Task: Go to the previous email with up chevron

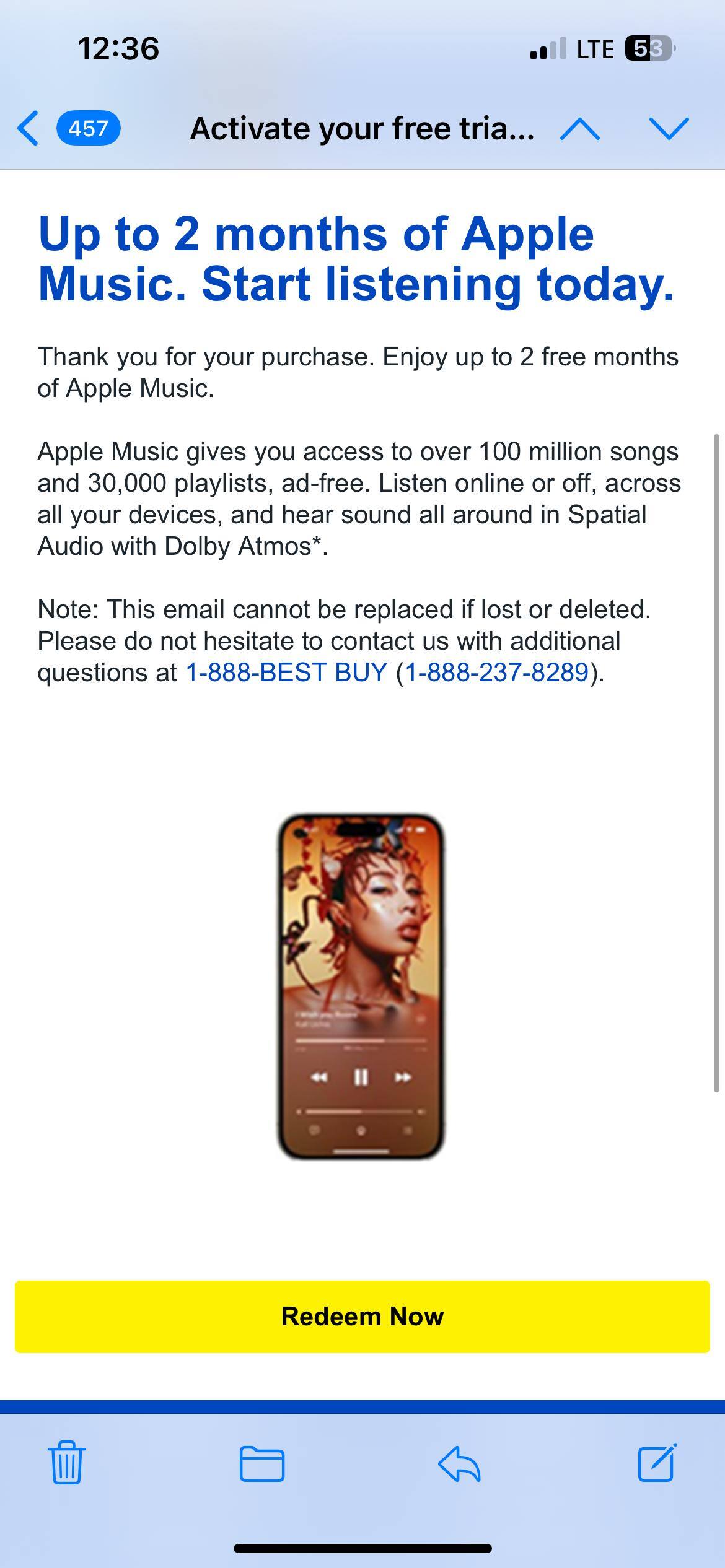Action: coord(581,128)
